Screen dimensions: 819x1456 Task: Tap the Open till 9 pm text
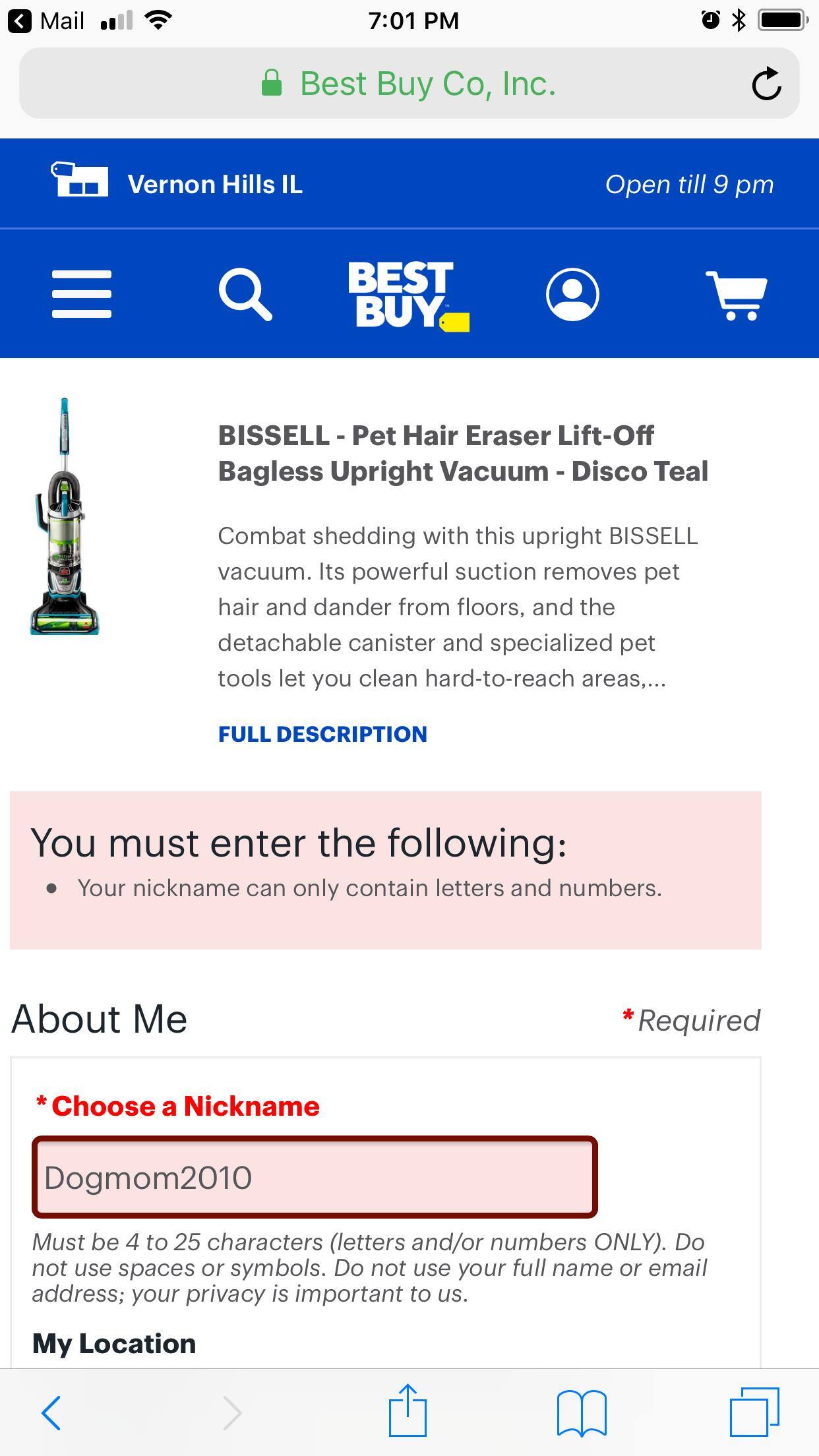coord(689,184)
